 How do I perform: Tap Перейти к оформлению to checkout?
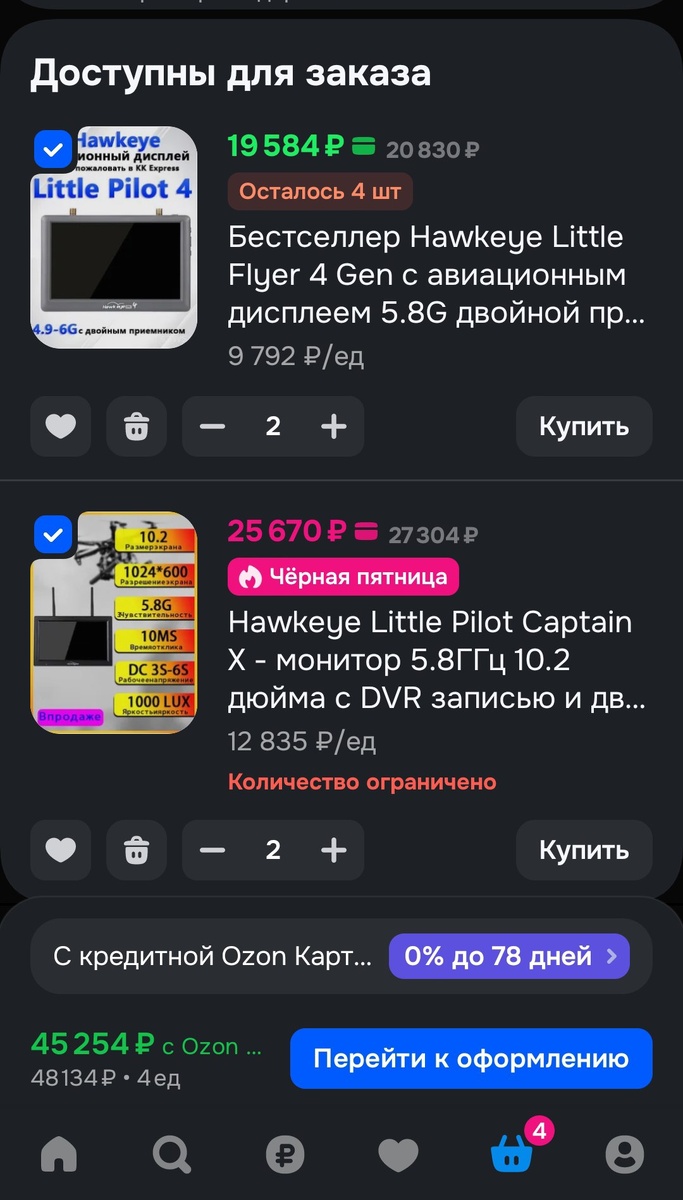[x=471, y=1058]
